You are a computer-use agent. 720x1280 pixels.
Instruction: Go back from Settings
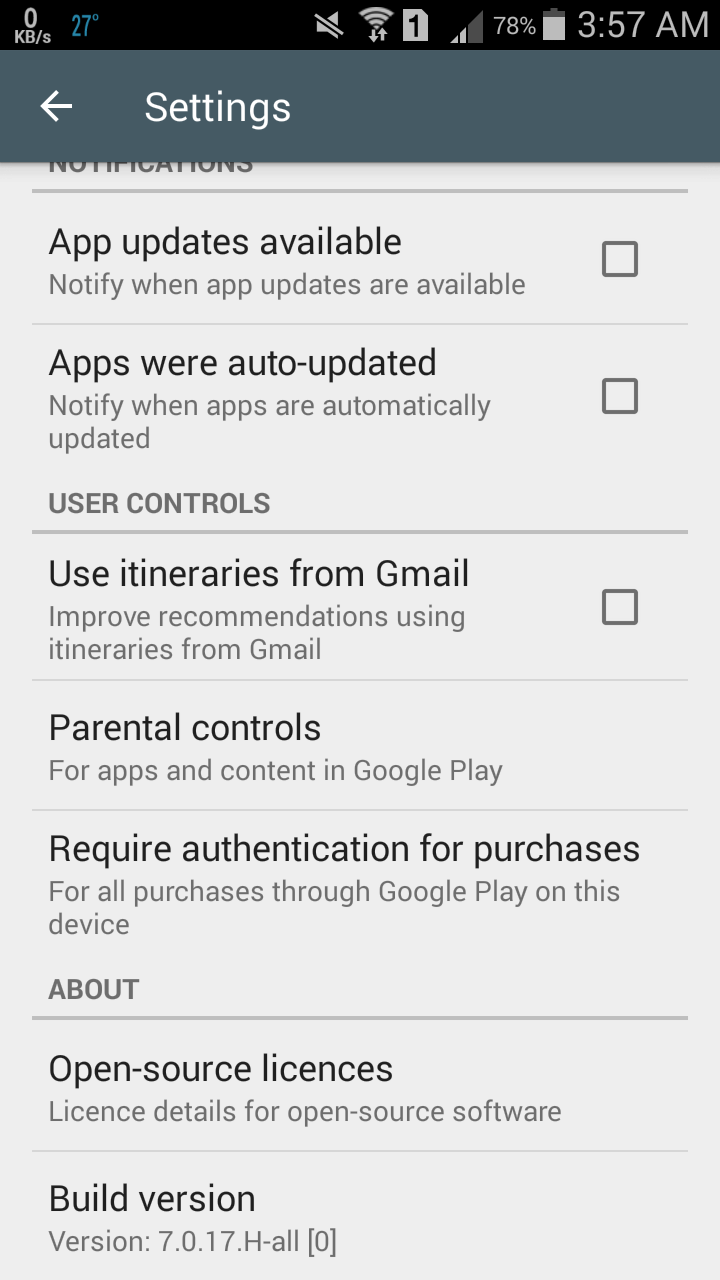tap(57, 107)
